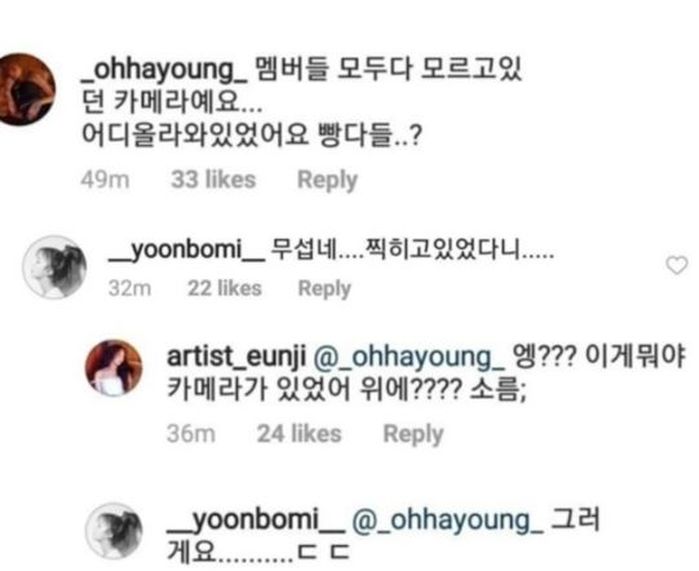Reply to artist_eunji's comment
This screenshot has width=699, height=571.
coord(413,434)
